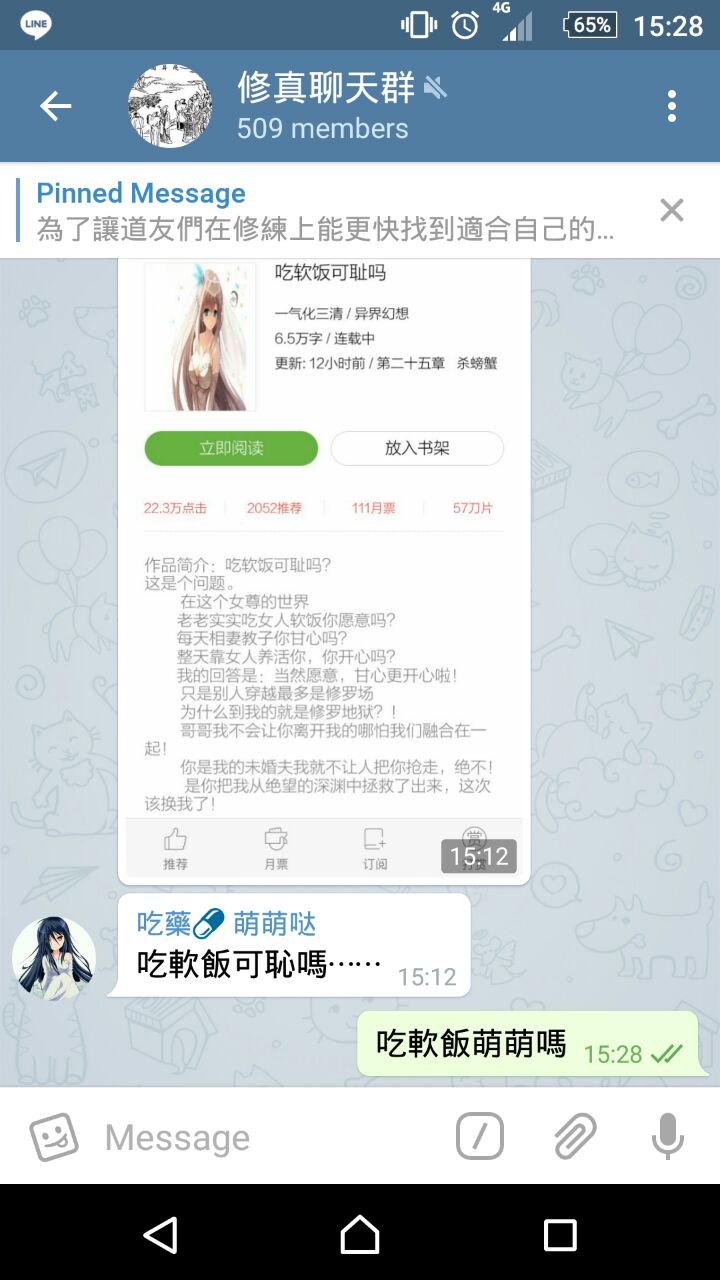Open the sticker and emoji panel
Screen dimensions: 720x1280
tap(54, 1137)
